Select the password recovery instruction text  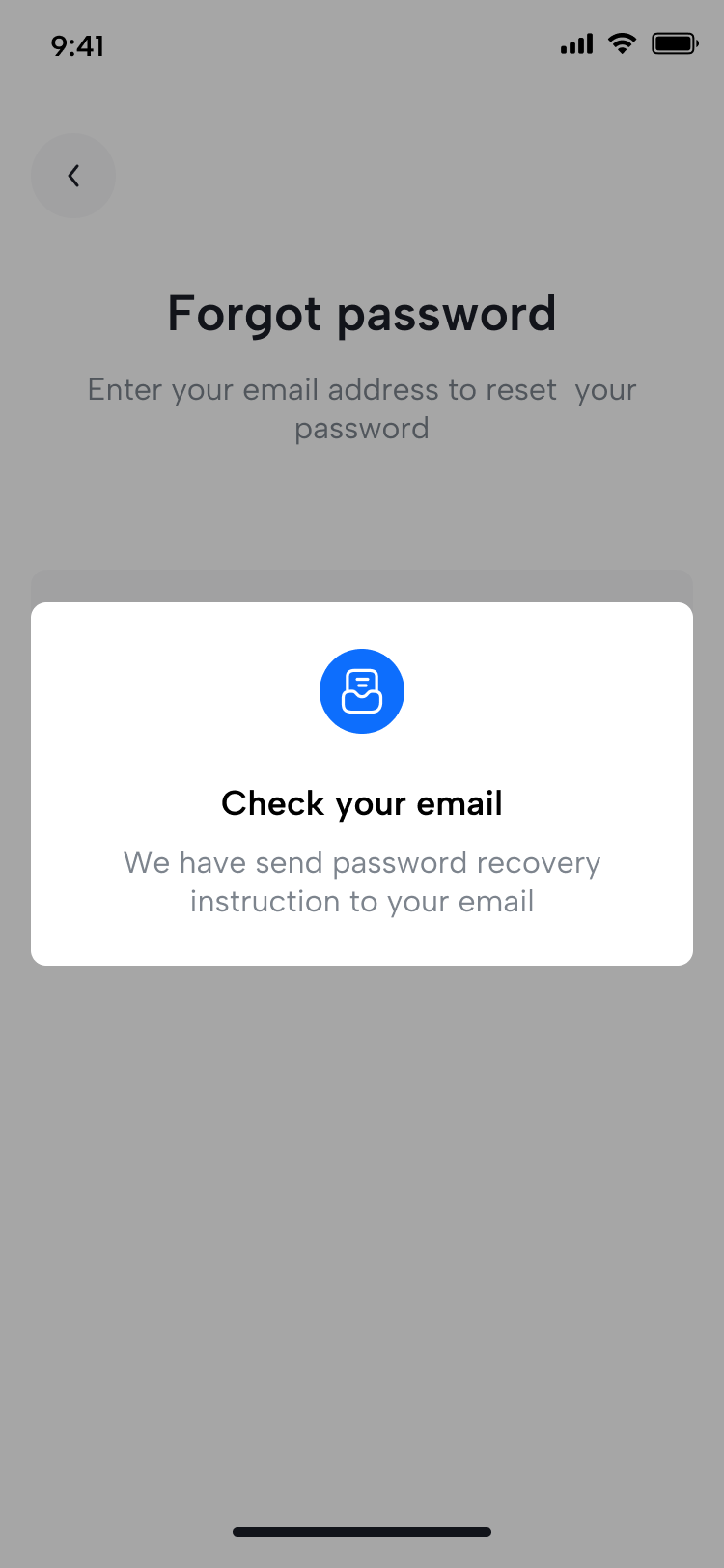(362, 881)
